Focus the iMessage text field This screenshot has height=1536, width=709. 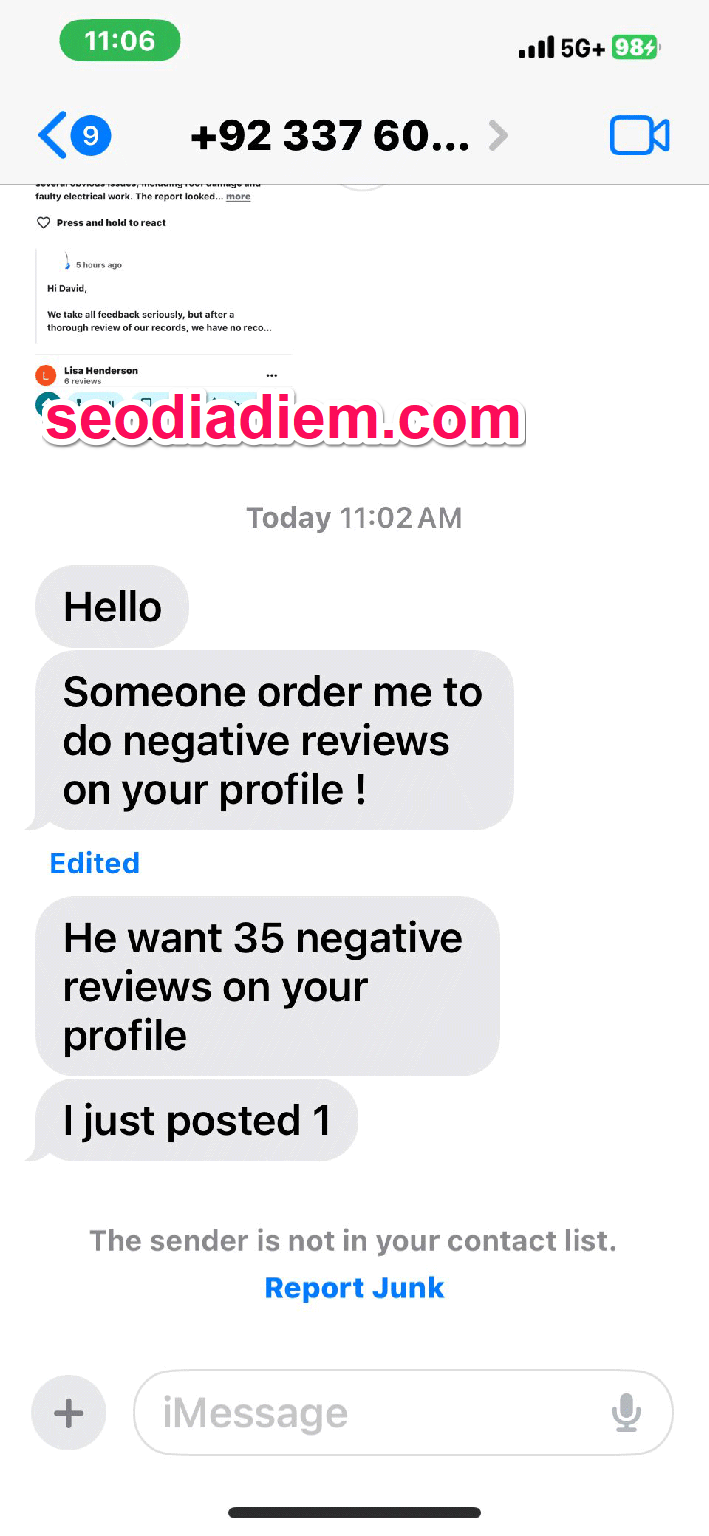coord(370,1413)
